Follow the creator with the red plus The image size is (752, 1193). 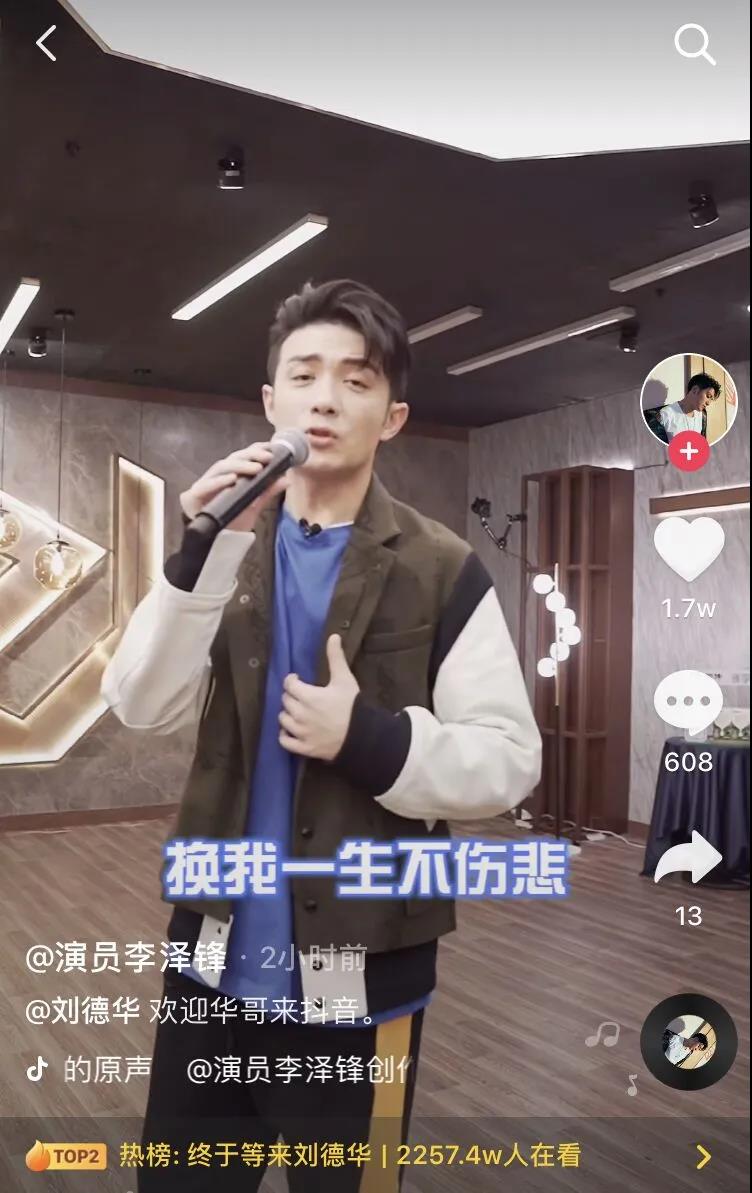[688, 452]
